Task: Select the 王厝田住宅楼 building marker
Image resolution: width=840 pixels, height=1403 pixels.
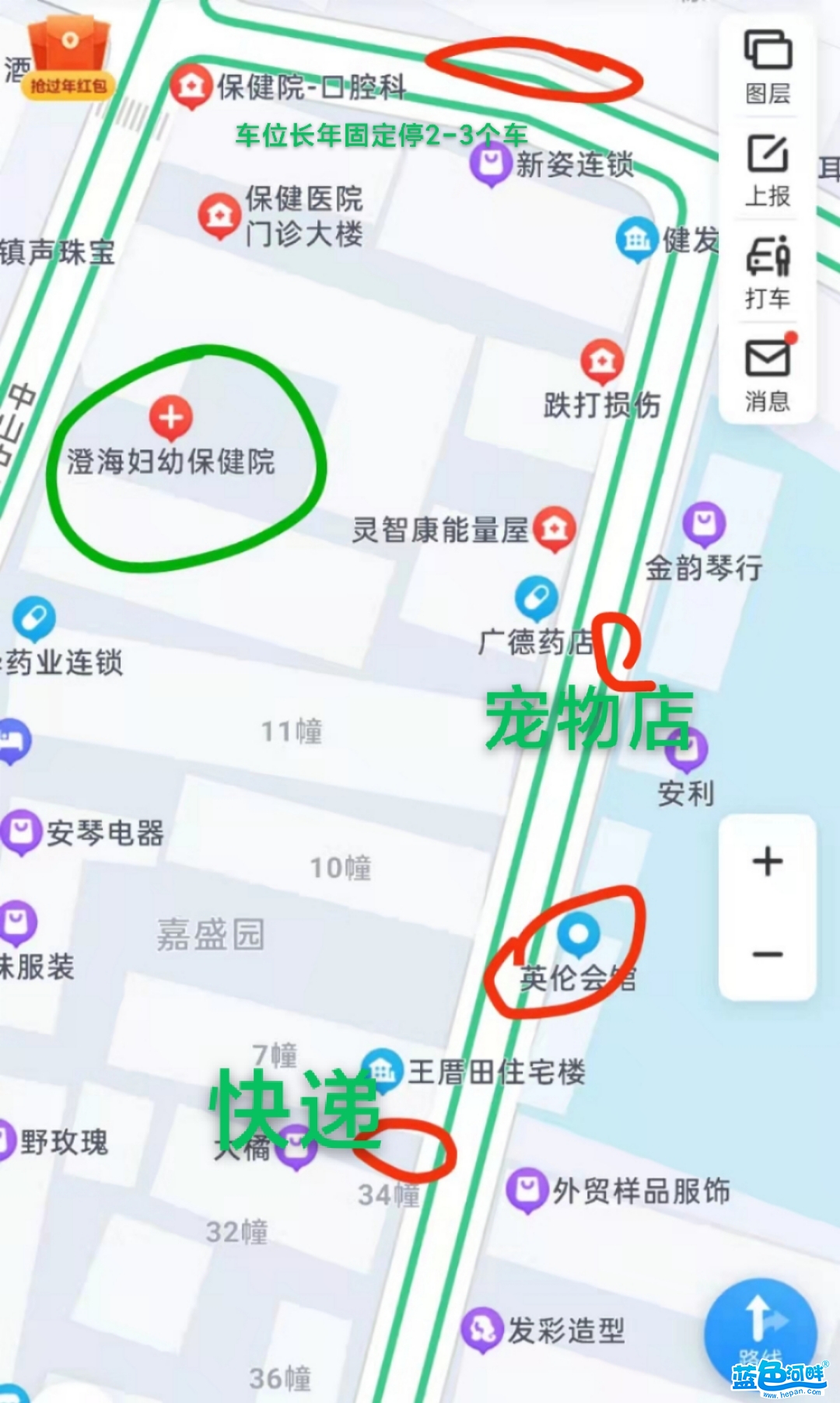Action: click(382, 1069)
